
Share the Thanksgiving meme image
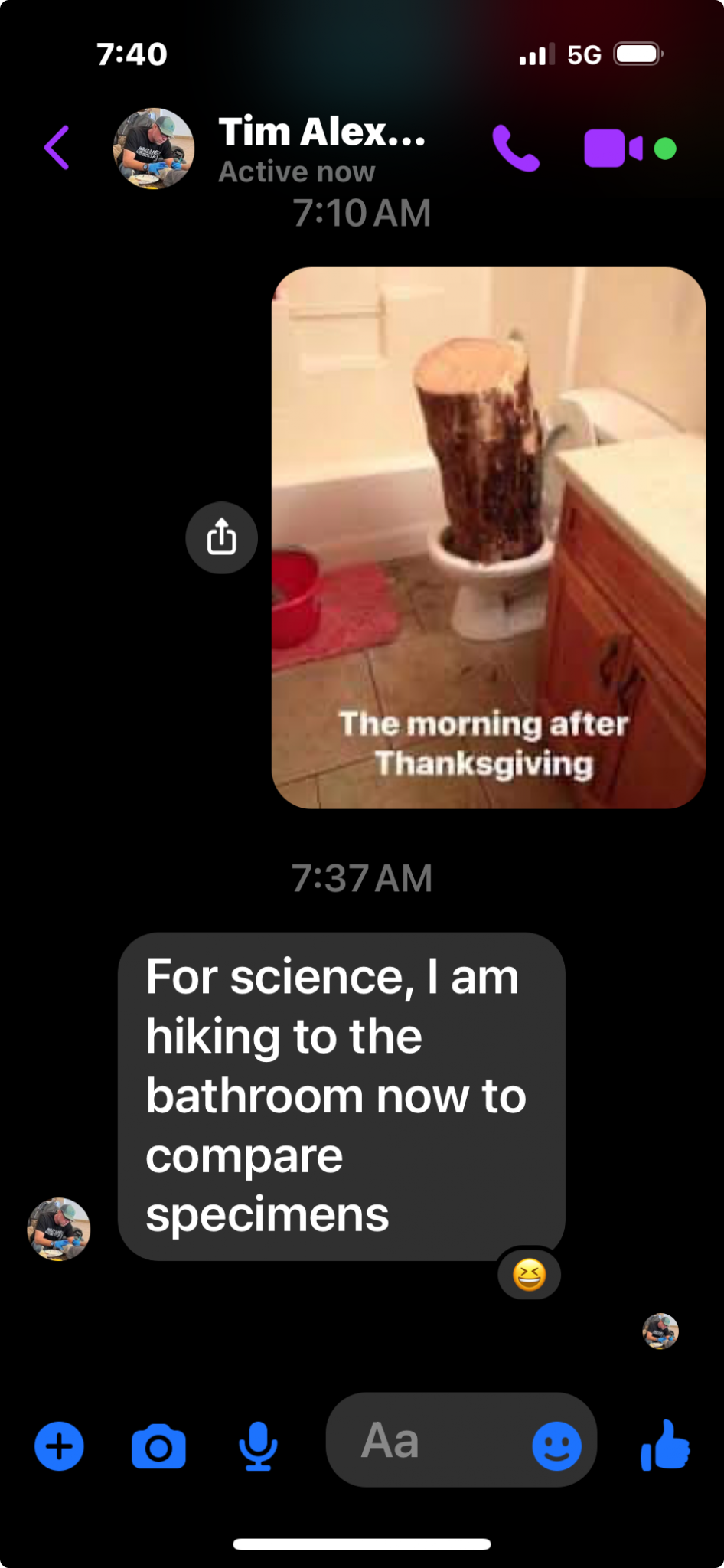[x=221, y=537]
